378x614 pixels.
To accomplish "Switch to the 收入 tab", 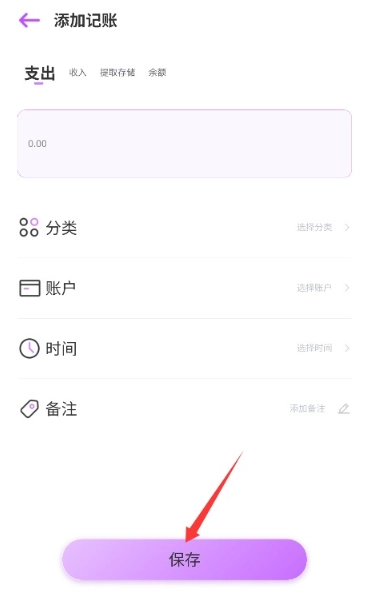I will (78, 72).
